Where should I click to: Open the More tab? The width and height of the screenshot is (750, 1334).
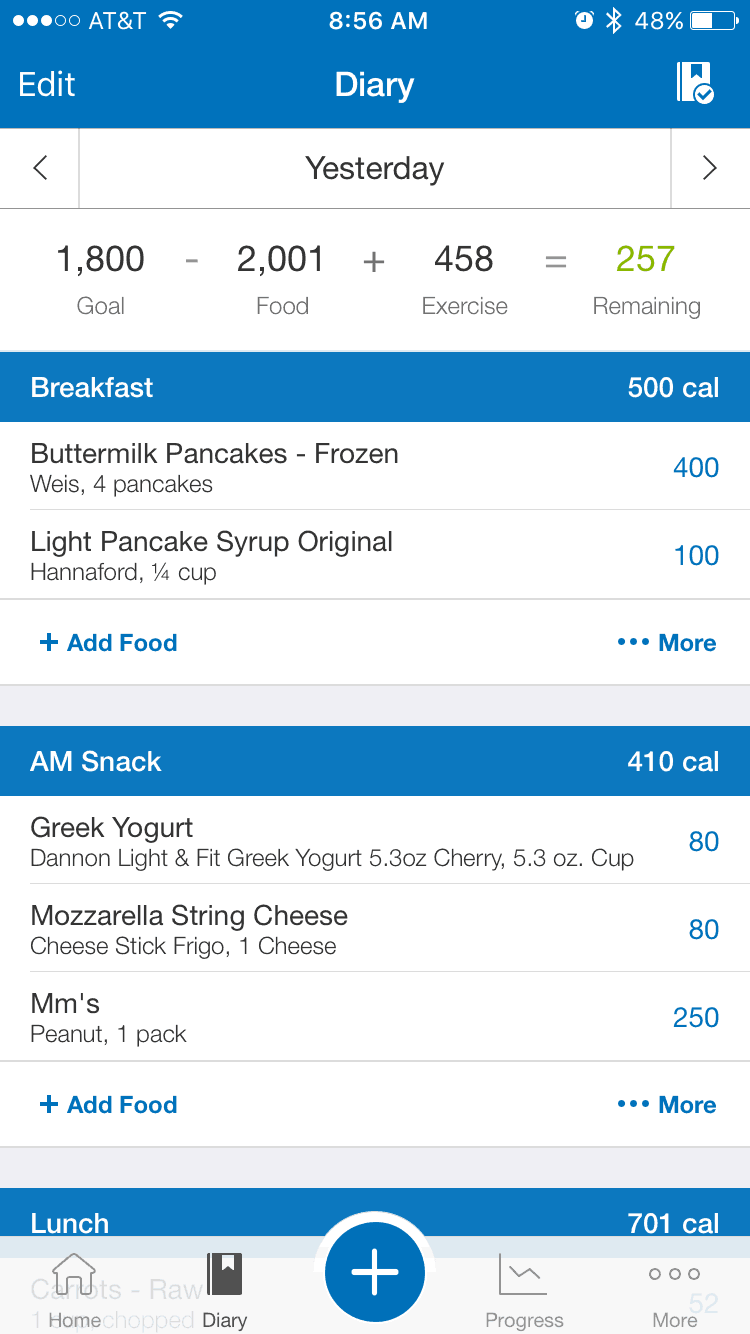pos(675,1291)
